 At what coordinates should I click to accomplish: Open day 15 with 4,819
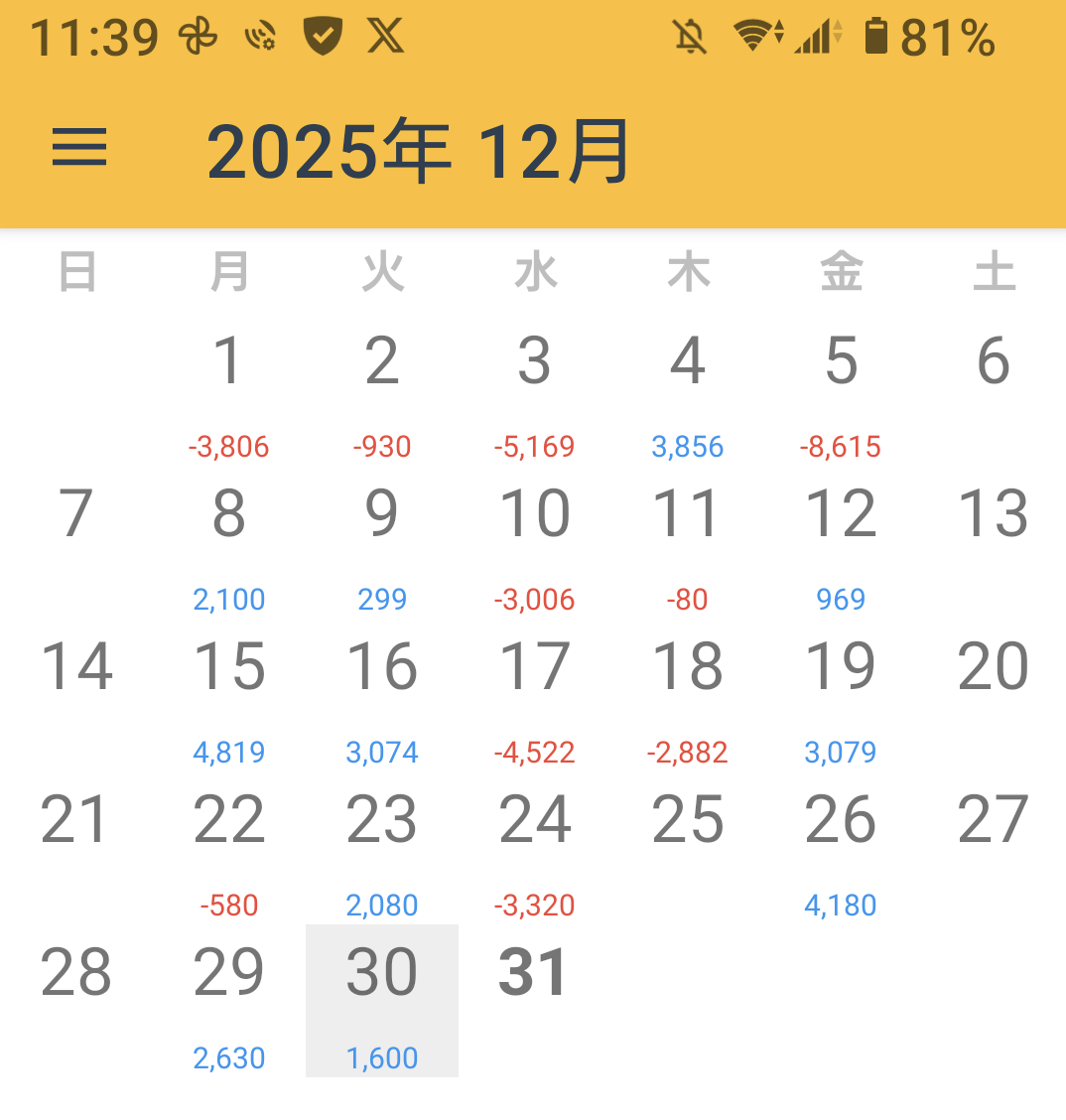229,693
